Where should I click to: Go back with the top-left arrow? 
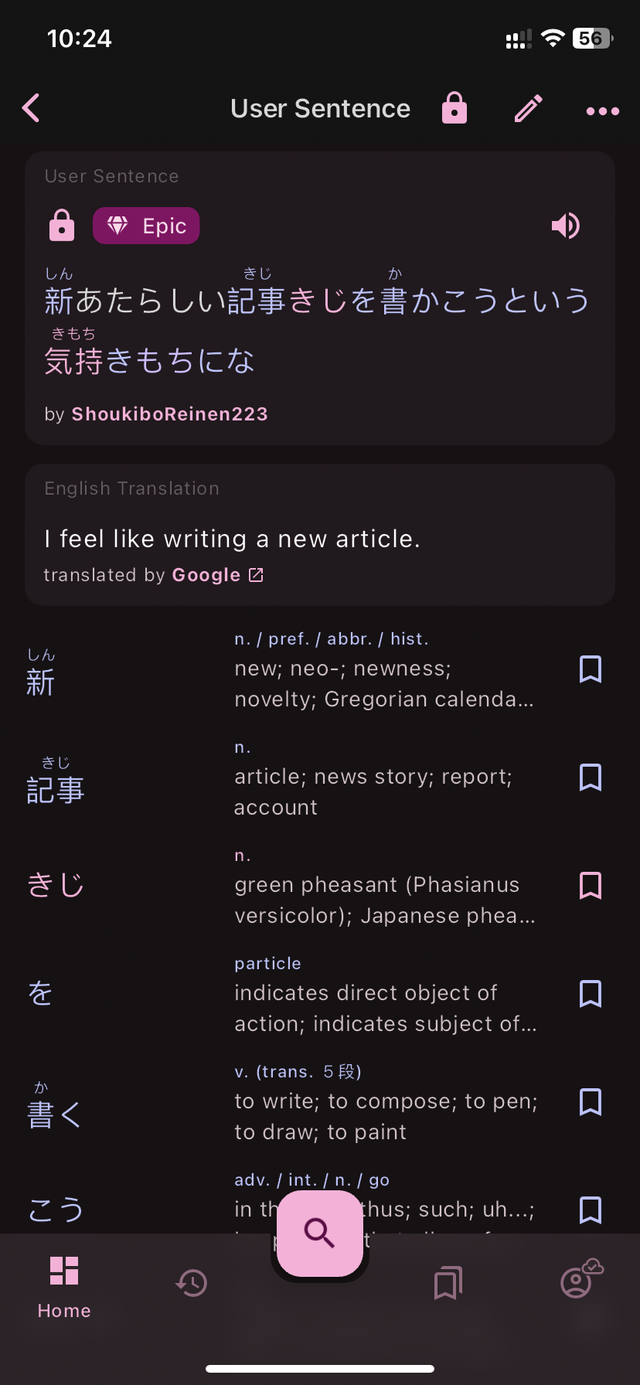(31, 108)
